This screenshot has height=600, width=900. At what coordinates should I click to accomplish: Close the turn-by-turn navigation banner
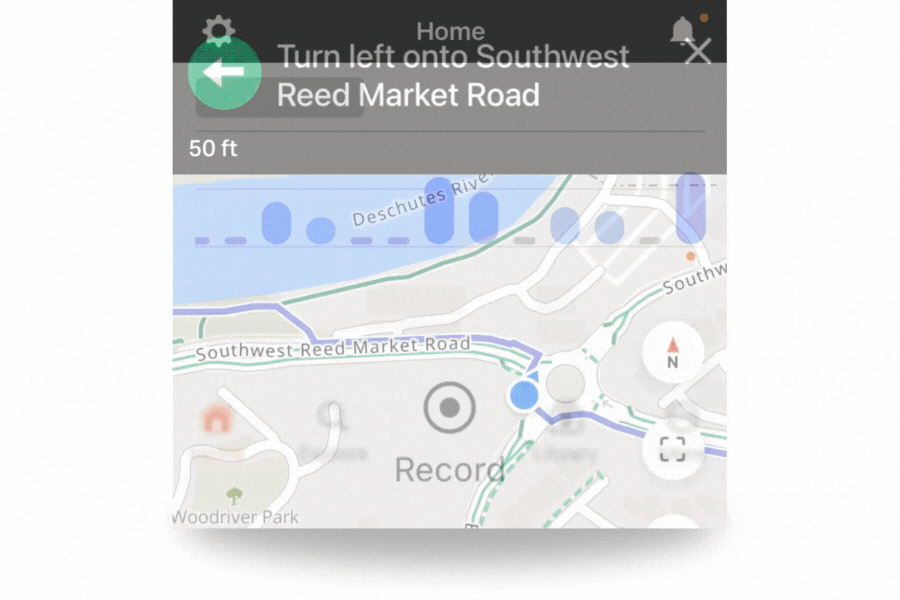tap(697, 51)
